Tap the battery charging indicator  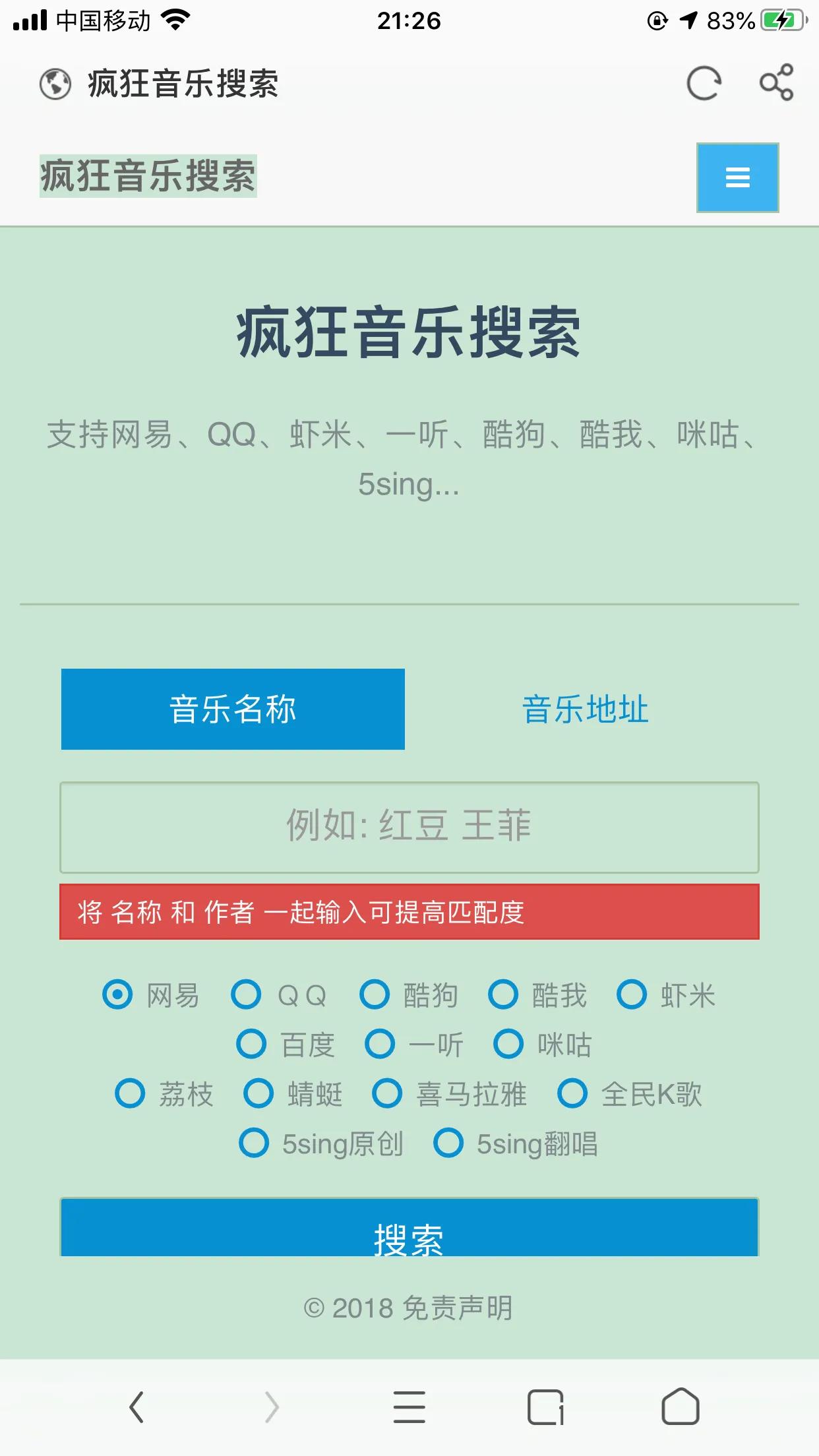click(784, 20)
